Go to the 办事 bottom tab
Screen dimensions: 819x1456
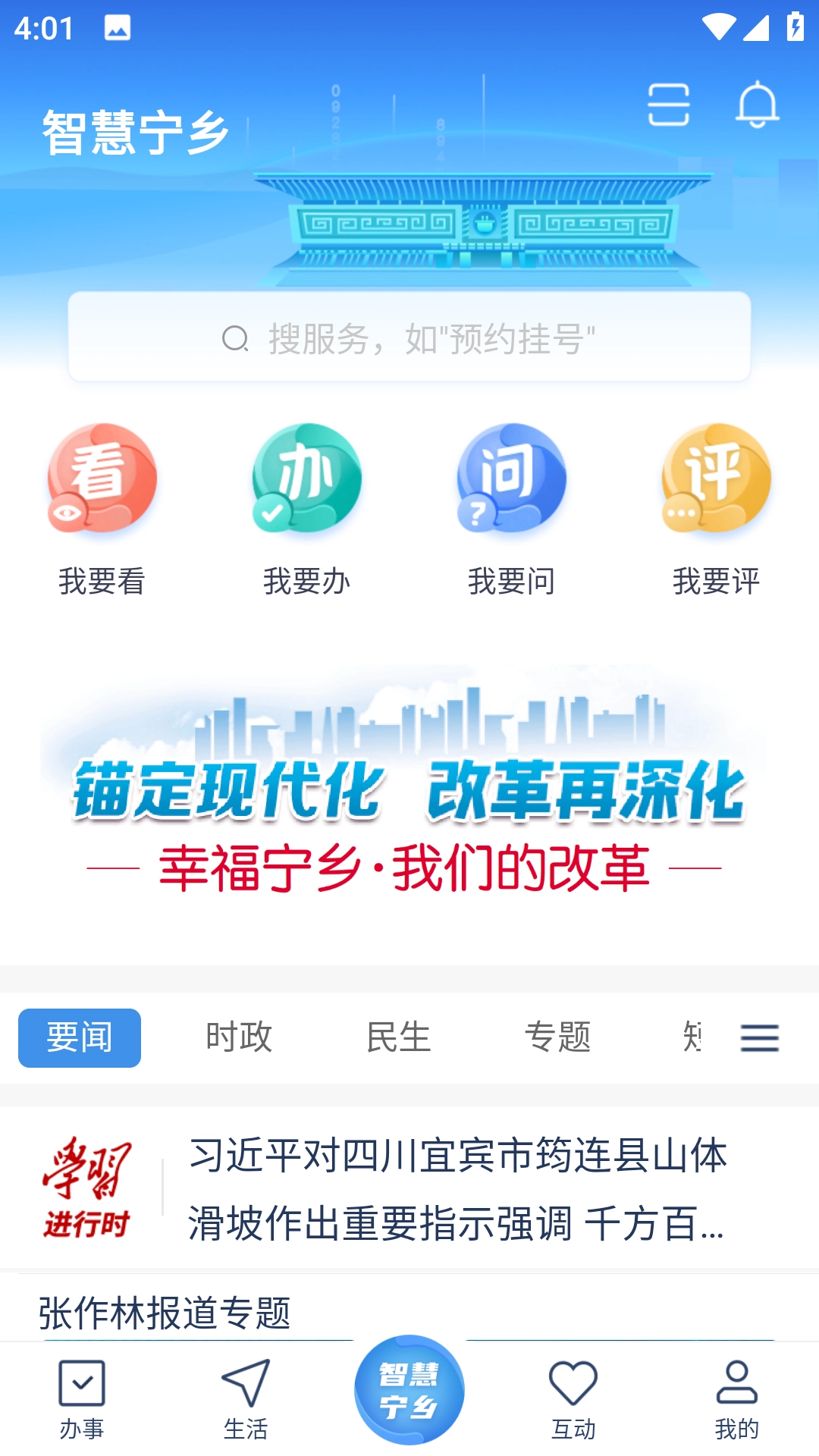82,1399
